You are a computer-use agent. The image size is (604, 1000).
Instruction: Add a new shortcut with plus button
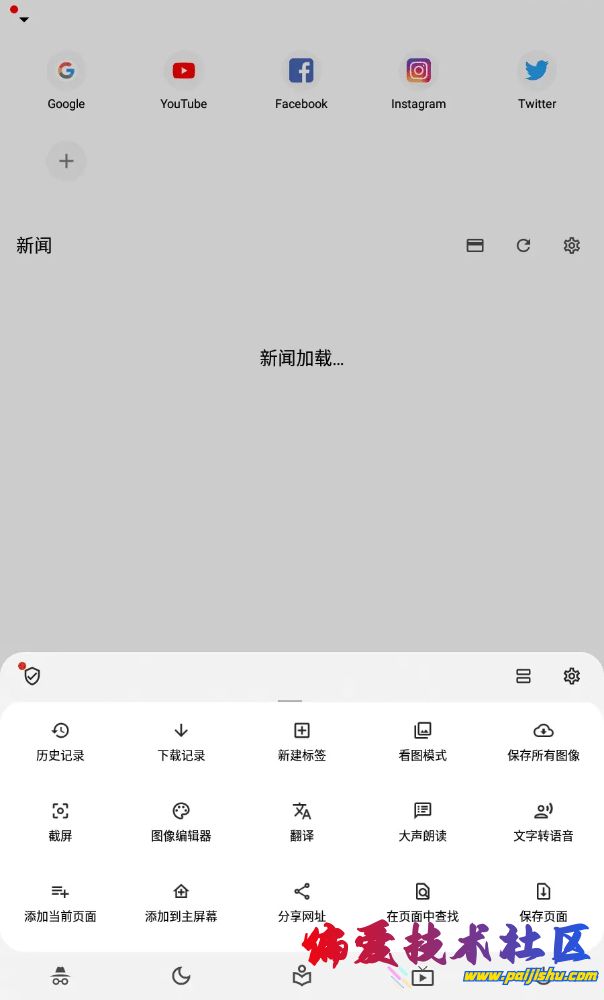point(66,161)
